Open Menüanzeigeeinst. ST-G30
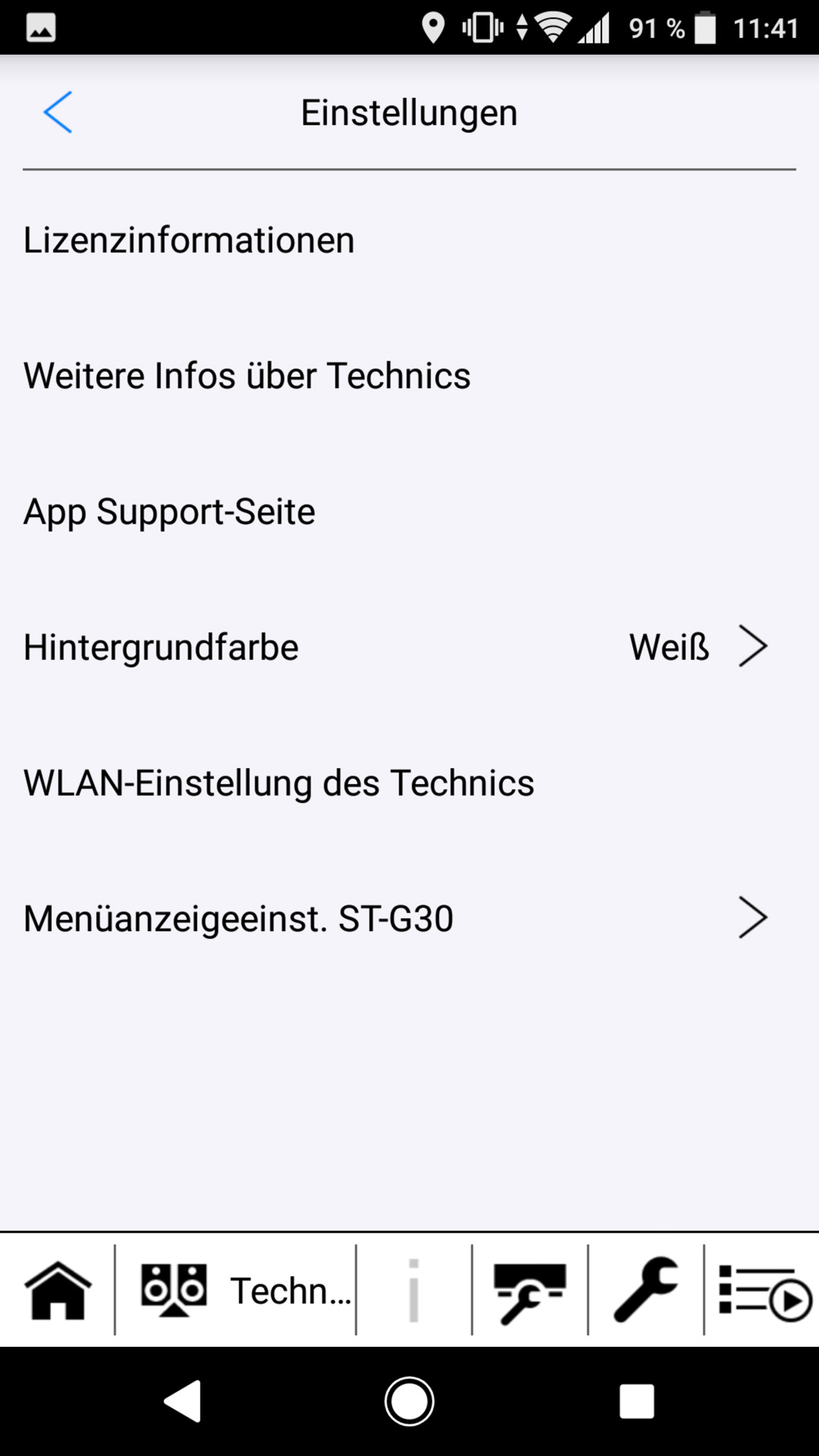This screenshot has width=819, height=1456. pyautogui.click(x=409, y=918)
